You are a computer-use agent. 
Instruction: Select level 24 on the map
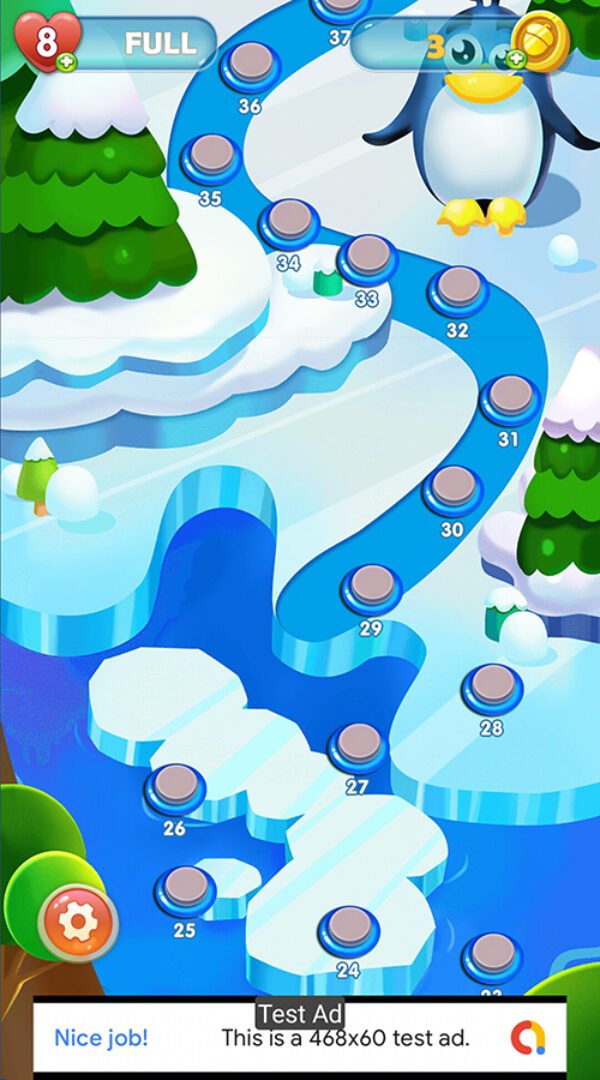(349, 930)
